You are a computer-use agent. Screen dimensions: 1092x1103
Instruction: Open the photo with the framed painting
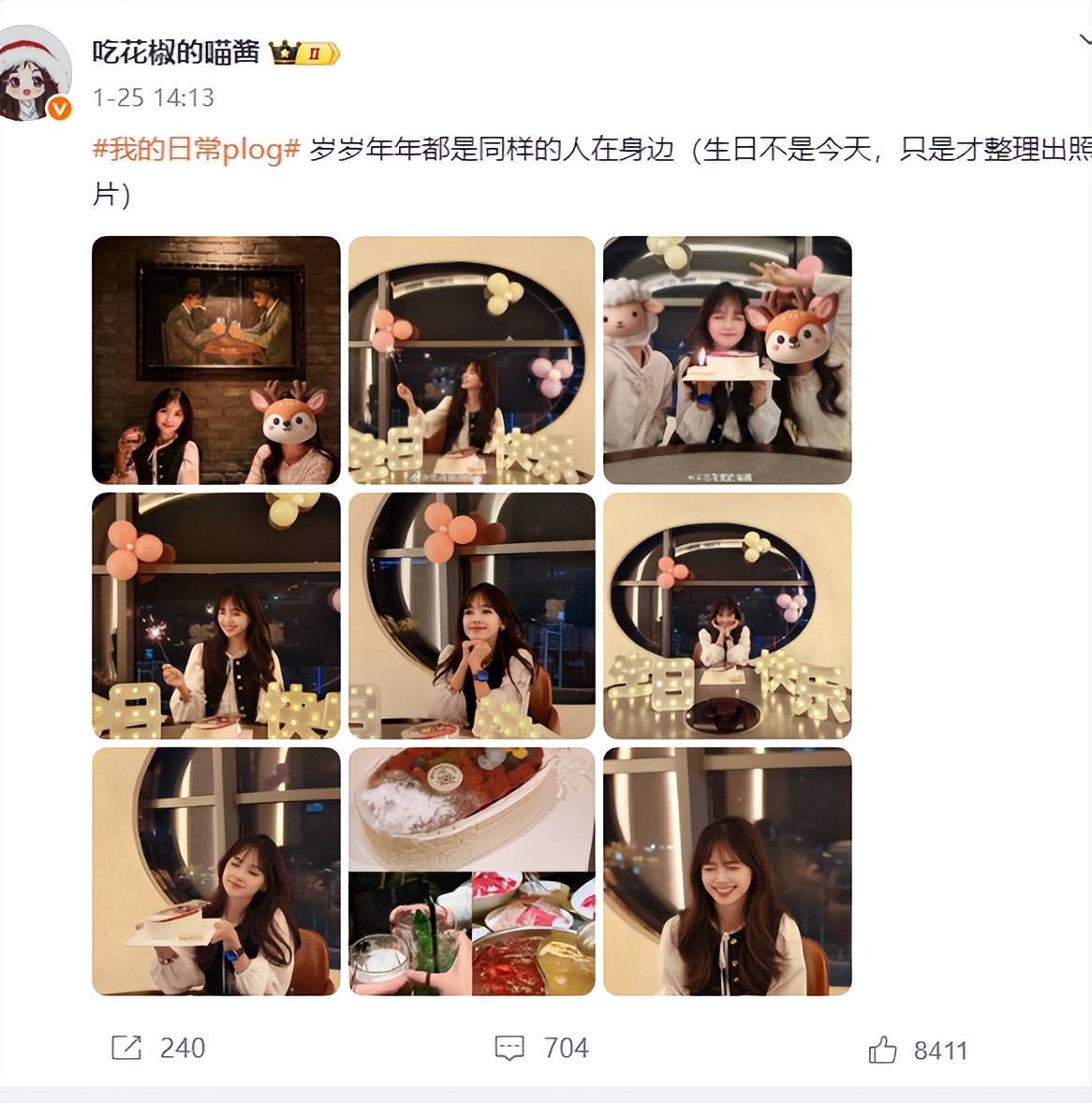(216, 360)
